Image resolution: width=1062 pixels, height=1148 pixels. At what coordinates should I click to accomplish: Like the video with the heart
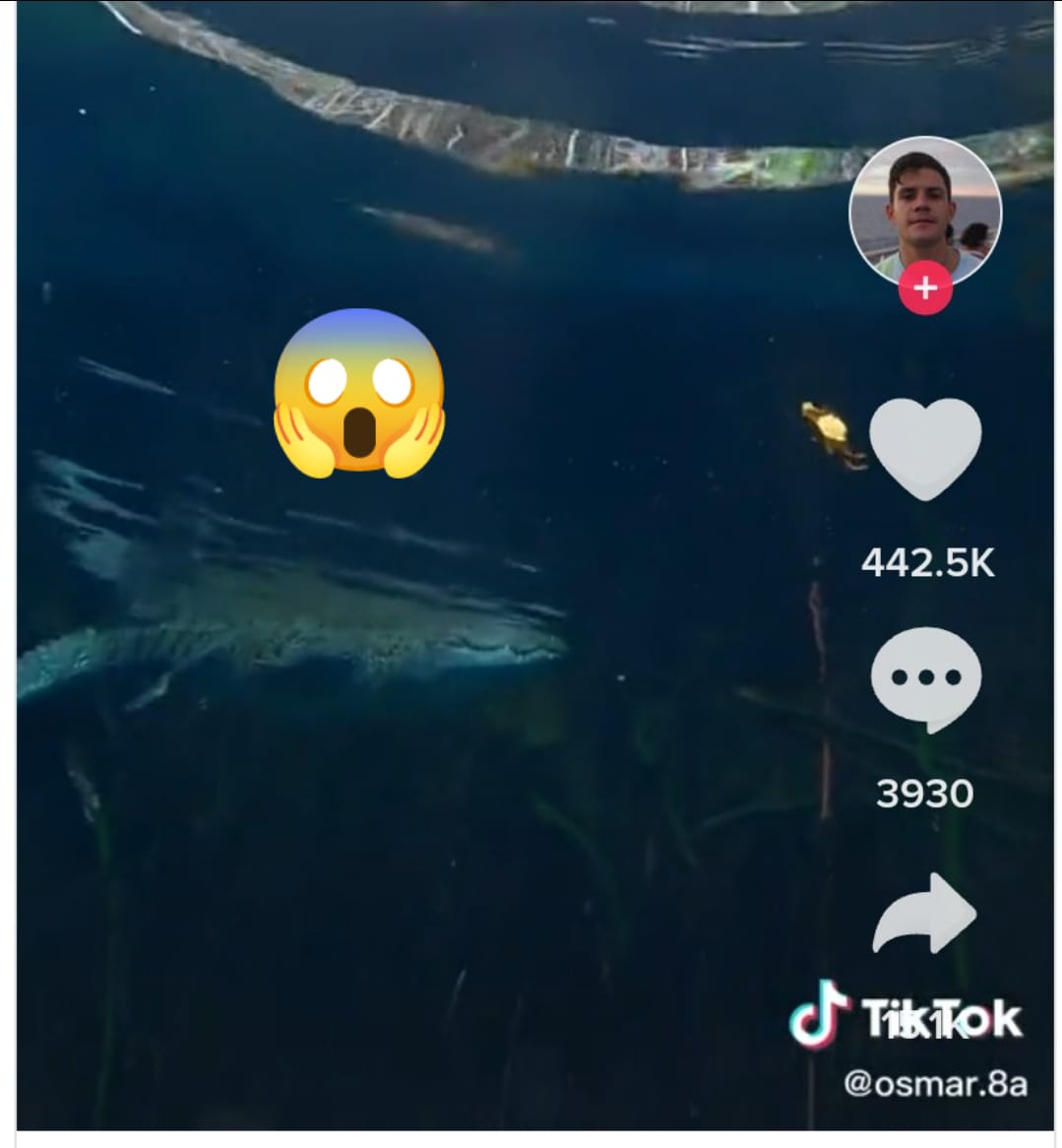click(x=925, y=448)
